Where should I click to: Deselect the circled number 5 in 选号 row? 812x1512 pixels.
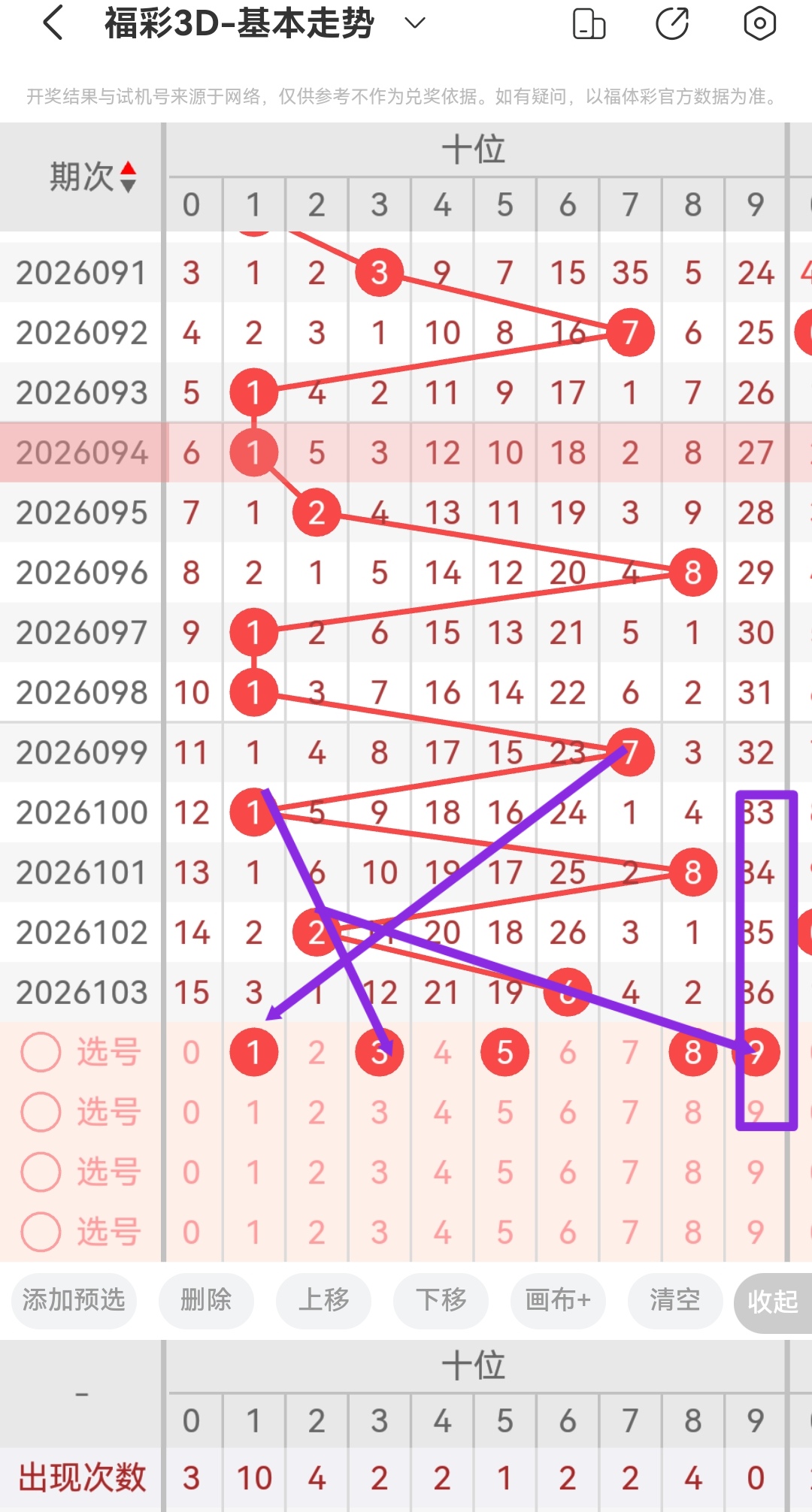(504, 1051)
